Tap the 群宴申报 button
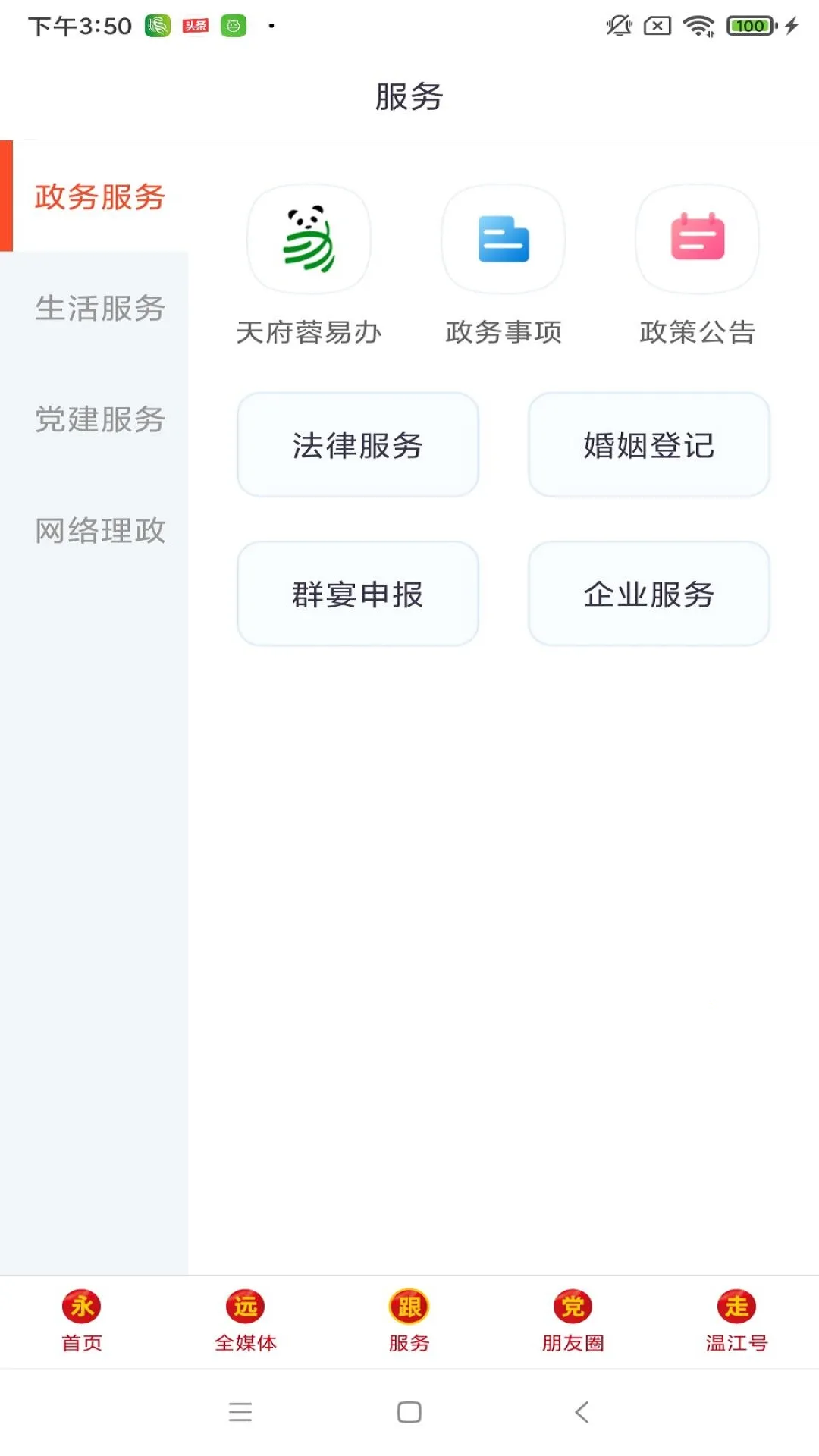Image resolution: width=819 pixels, height=1456 pixels. point(358,594)
